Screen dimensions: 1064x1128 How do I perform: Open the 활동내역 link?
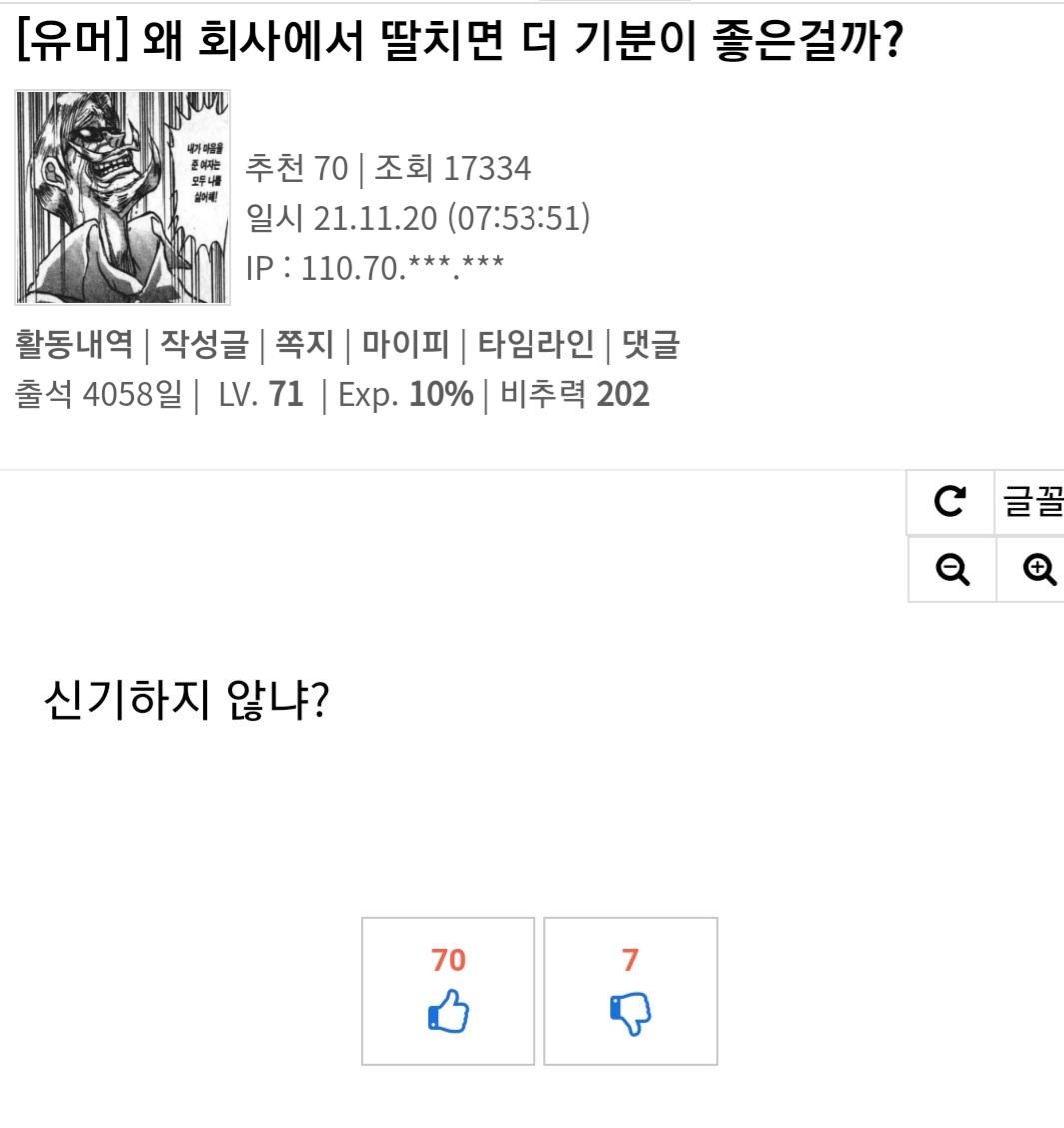click(x=74, y=345)
